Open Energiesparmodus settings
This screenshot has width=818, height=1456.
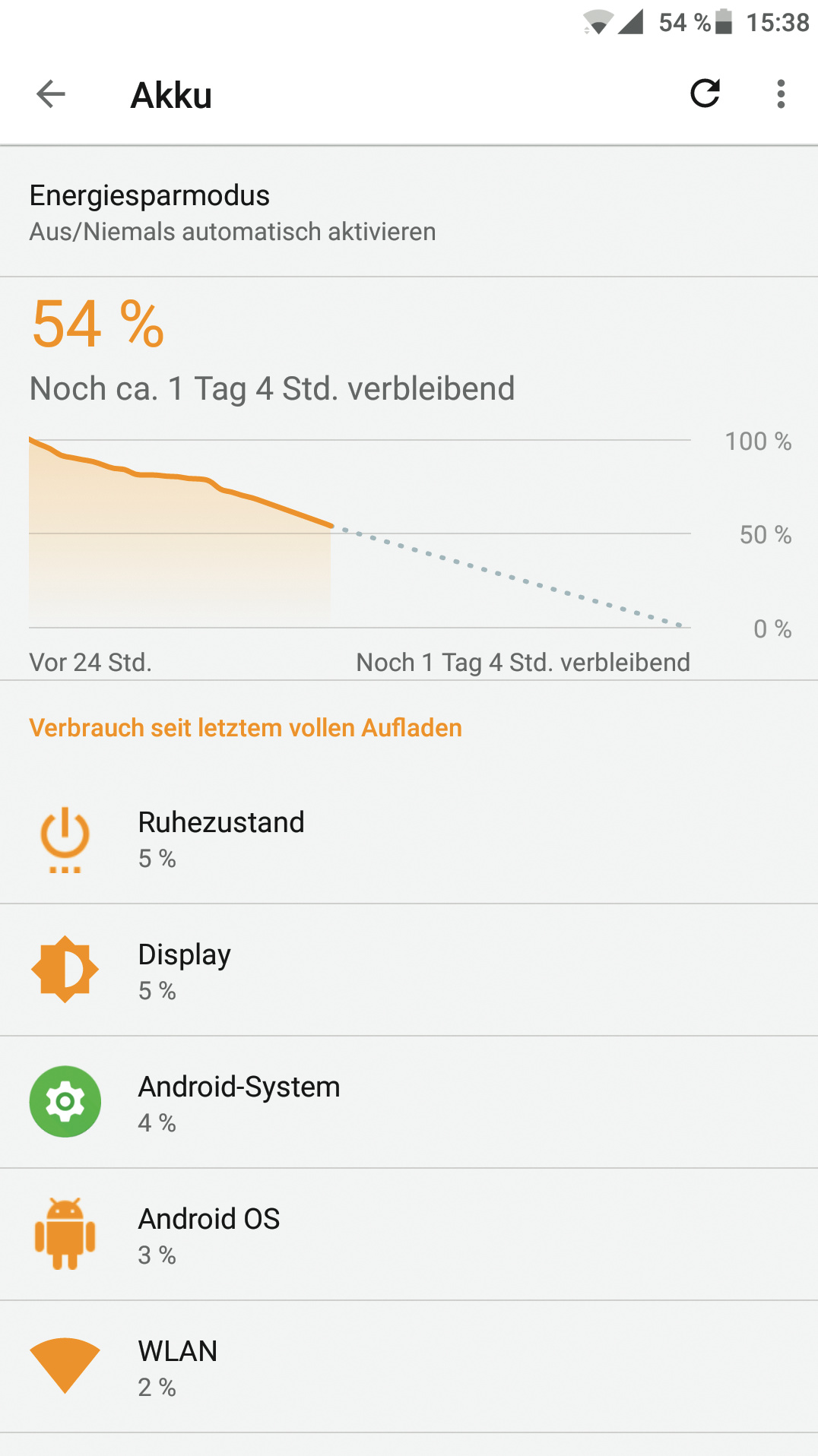409,212
